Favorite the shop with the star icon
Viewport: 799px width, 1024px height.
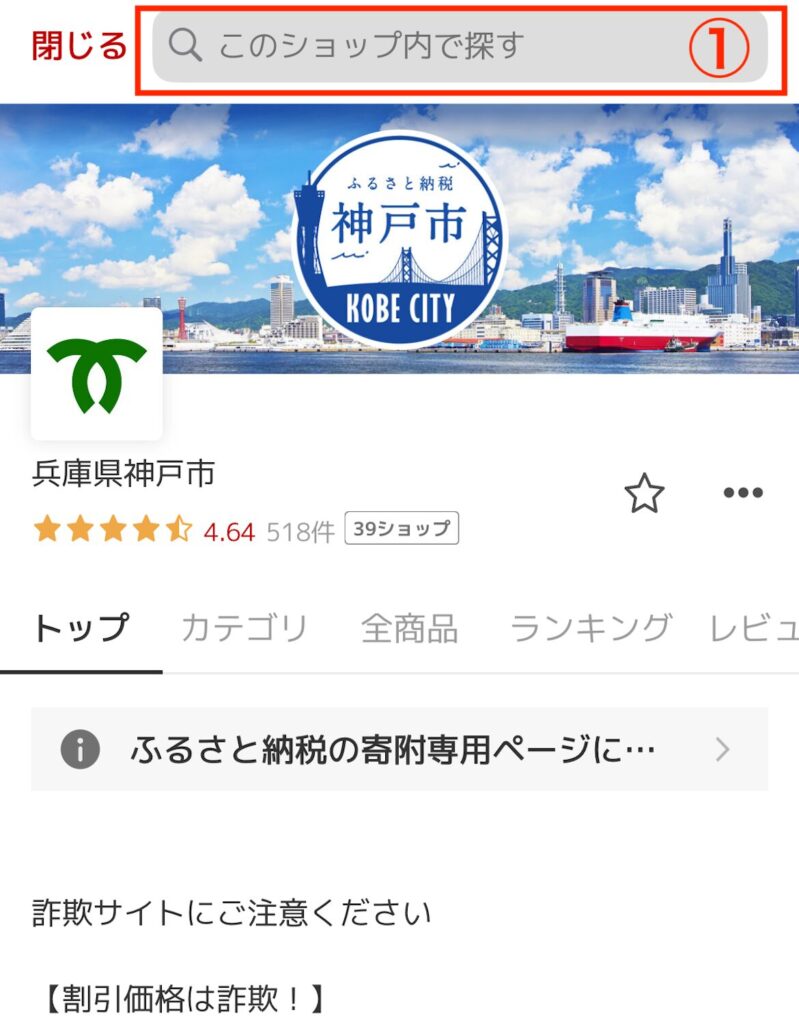(644, 493)
